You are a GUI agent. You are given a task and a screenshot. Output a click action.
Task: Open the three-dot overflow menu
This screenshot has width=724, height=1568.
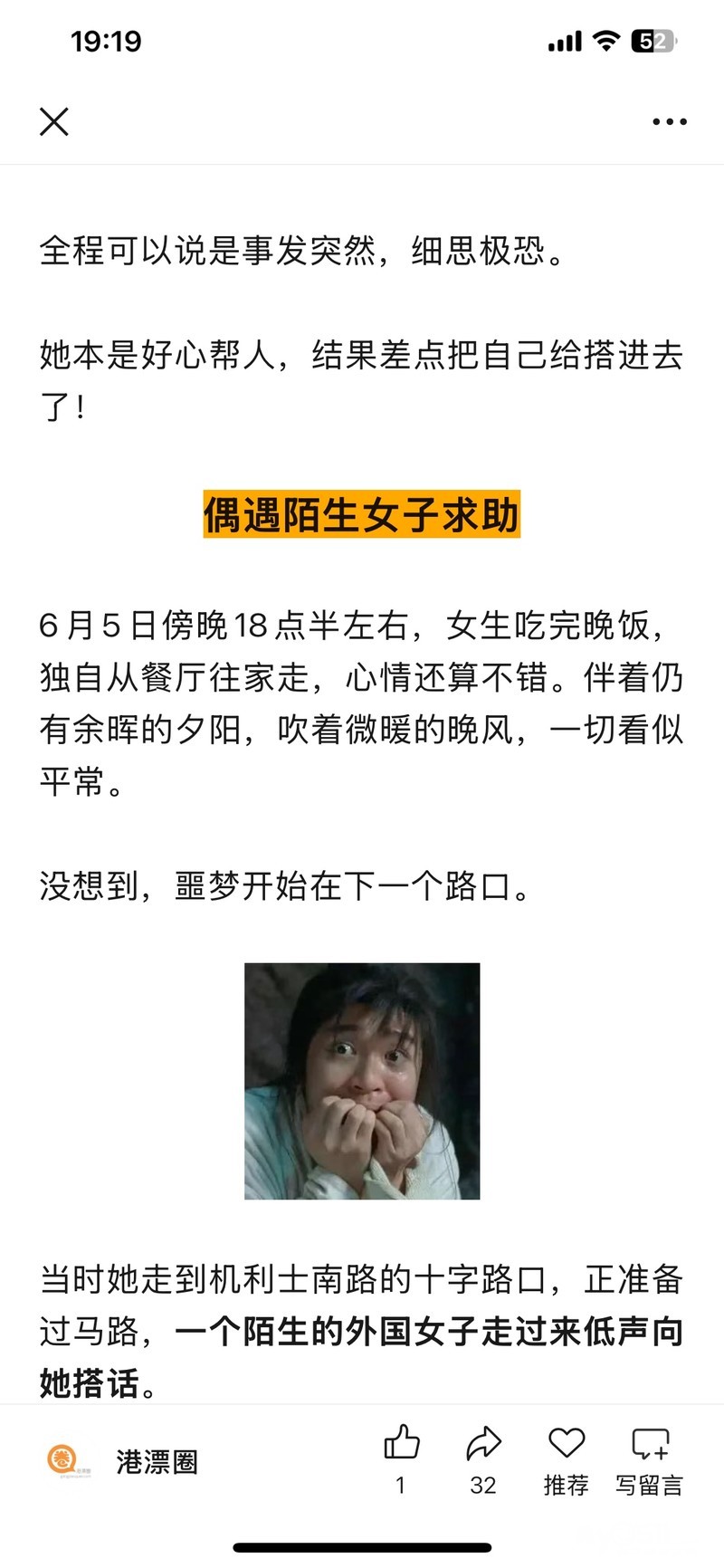click(670, 121)
